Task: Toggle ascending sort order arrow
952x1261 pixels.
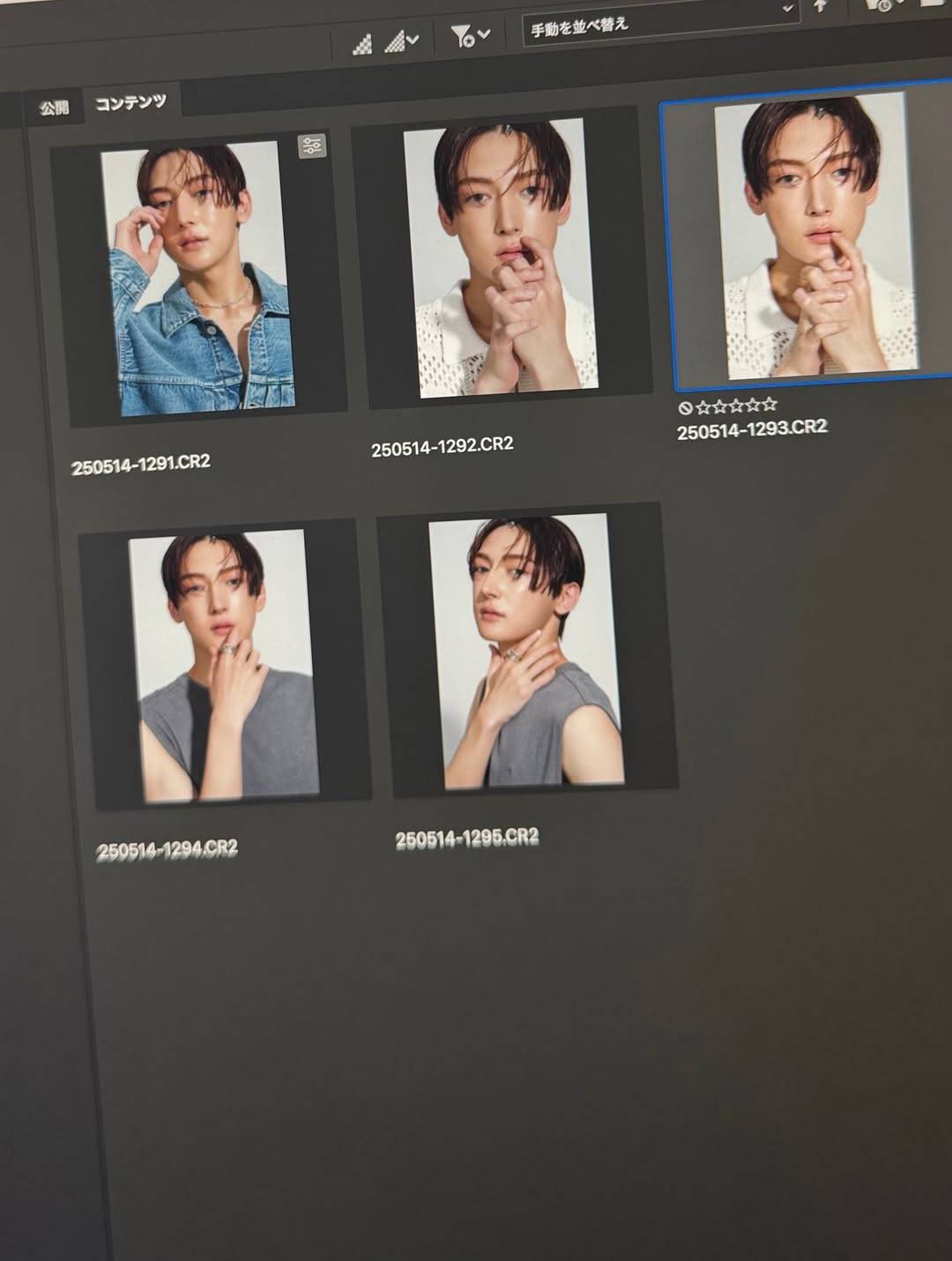Action: pos(822,7)
